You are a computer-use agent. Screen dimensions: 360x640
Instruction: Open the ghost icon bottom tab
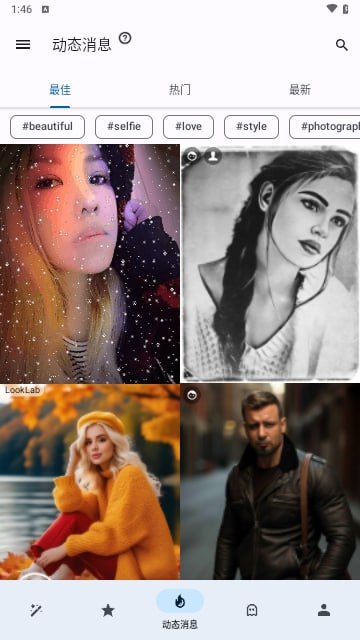pos(252,610)
